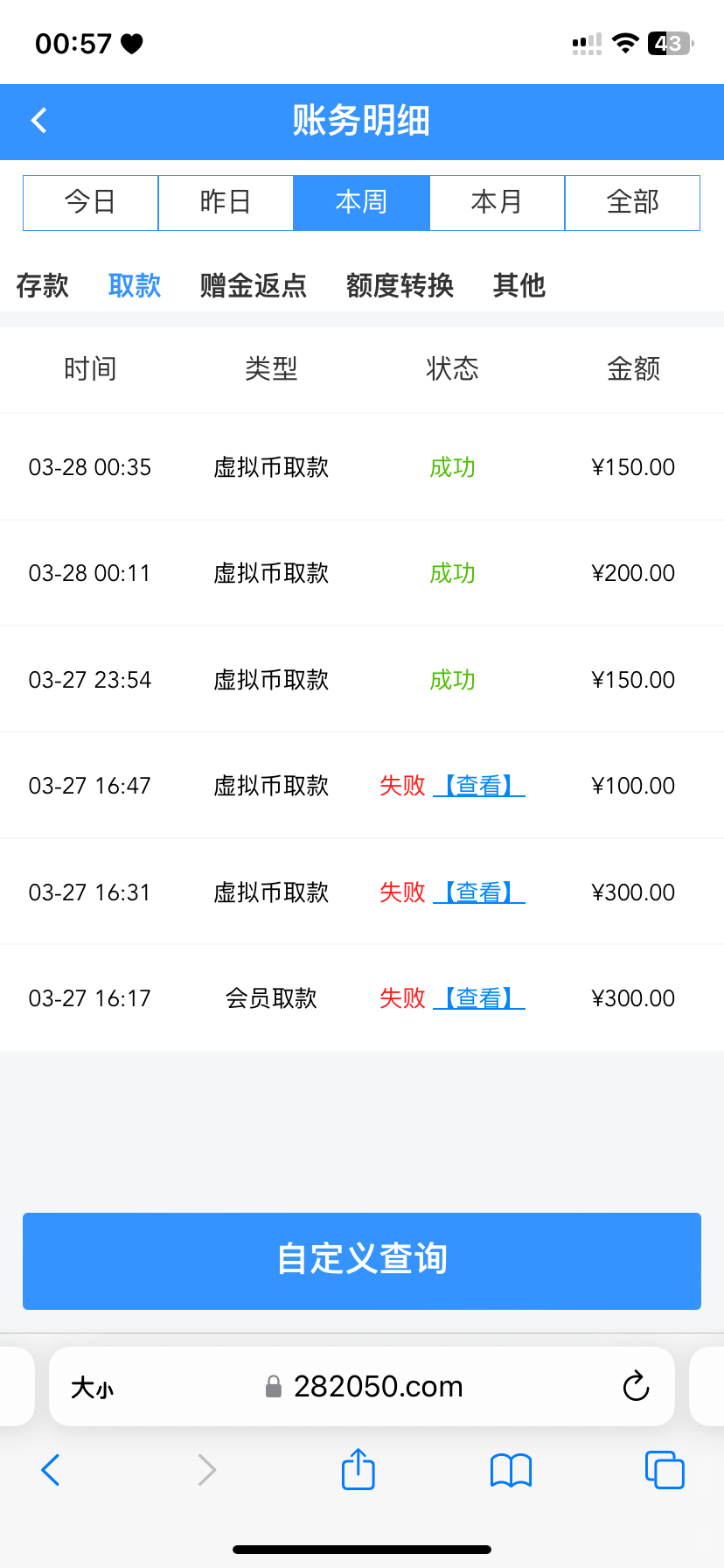The width and height of the screenshot is (724, 1568).
Task: Open the tab switcher in Safari
Action: (x=664, y=1470)
